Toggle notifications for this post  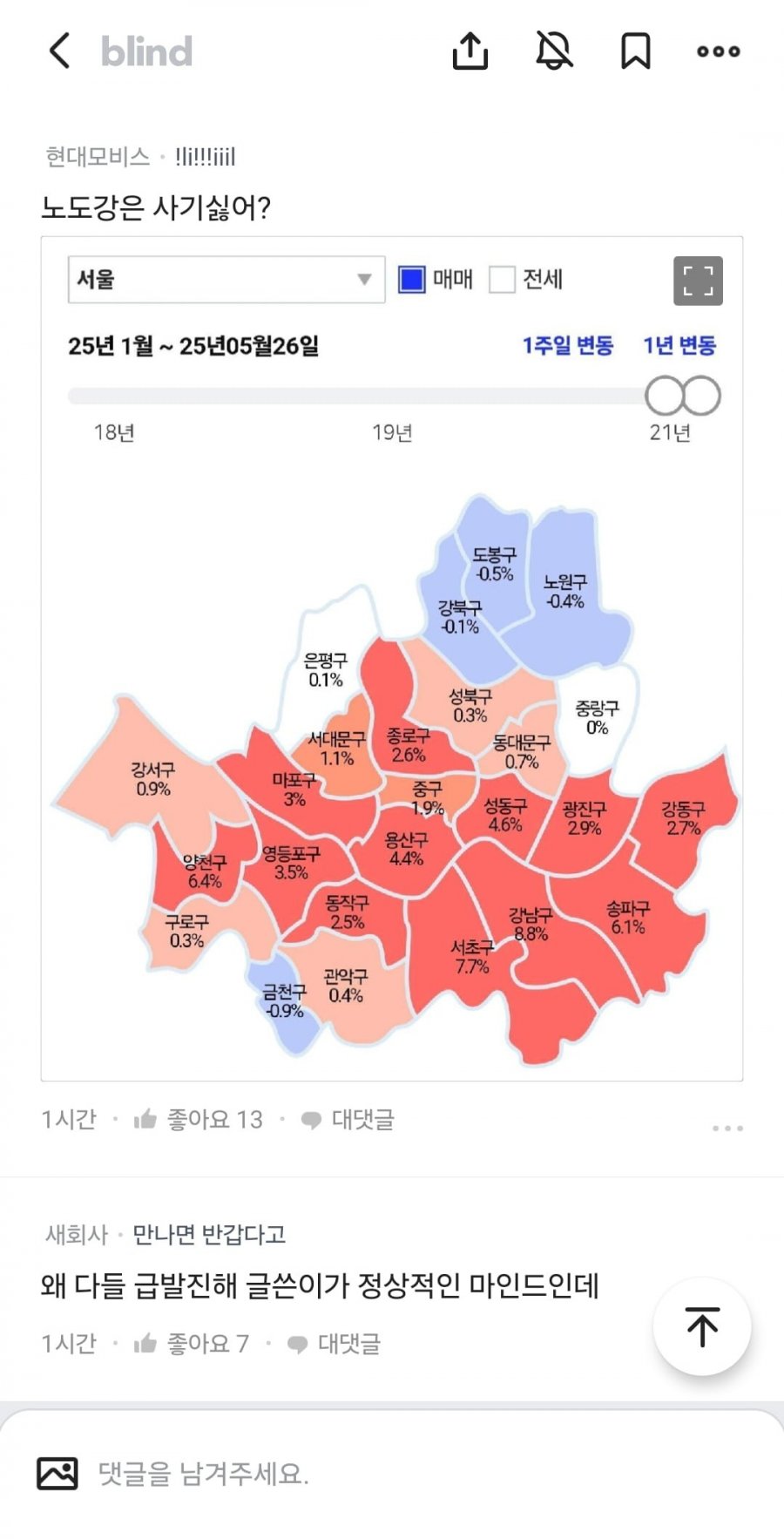(x=554, y=51)
